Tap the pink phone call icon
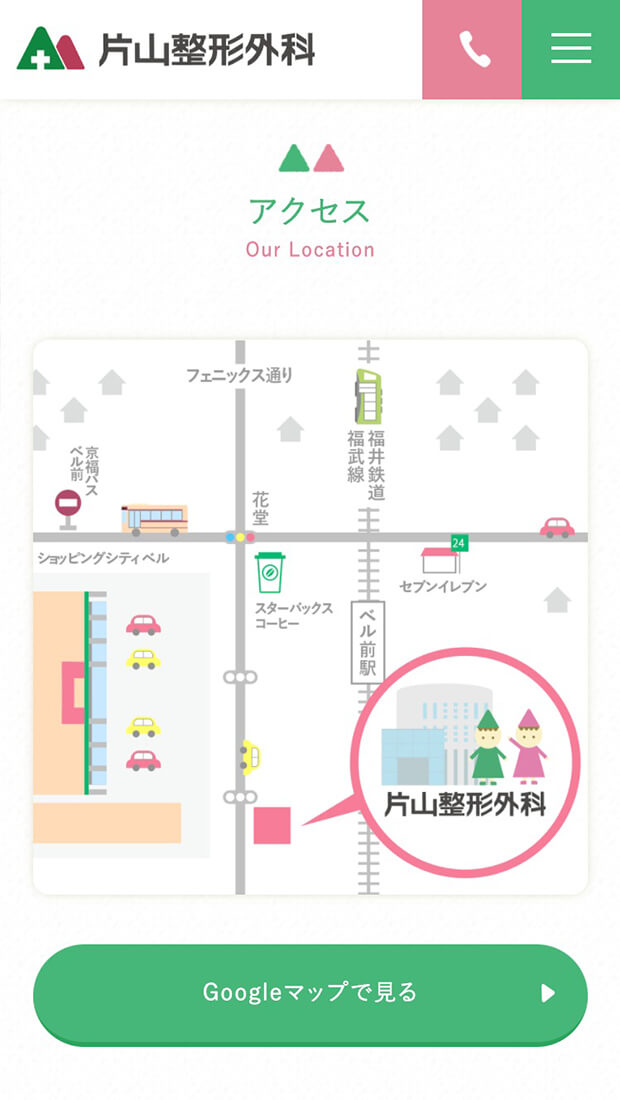 472,49
